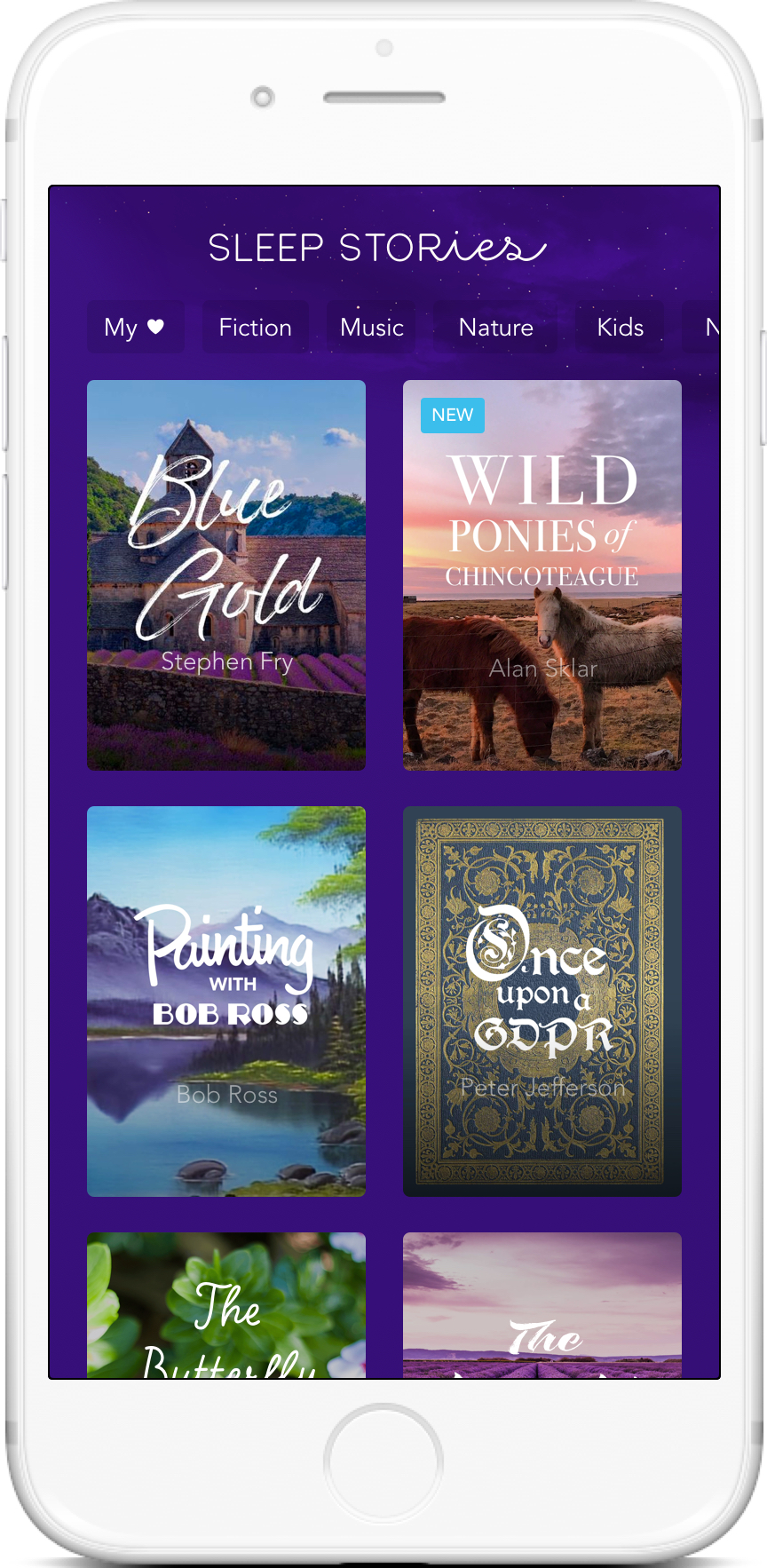Play Wild Ponies of Chincoteague story
The height and width of the screenshot is (1568, 767).
click(x=542, y=574)
